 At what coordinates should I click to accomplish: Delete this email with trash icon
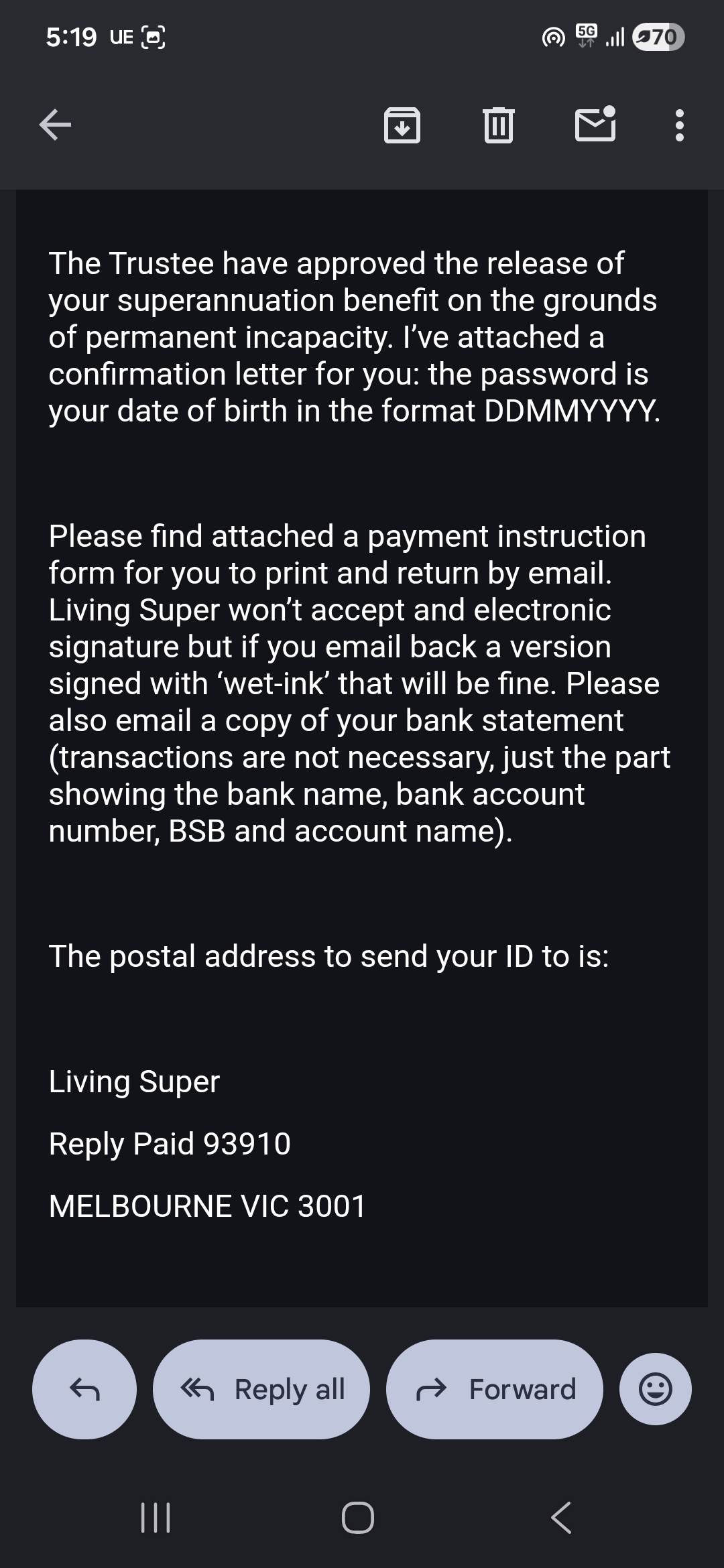pyautogui.click(x=498, y=125)
